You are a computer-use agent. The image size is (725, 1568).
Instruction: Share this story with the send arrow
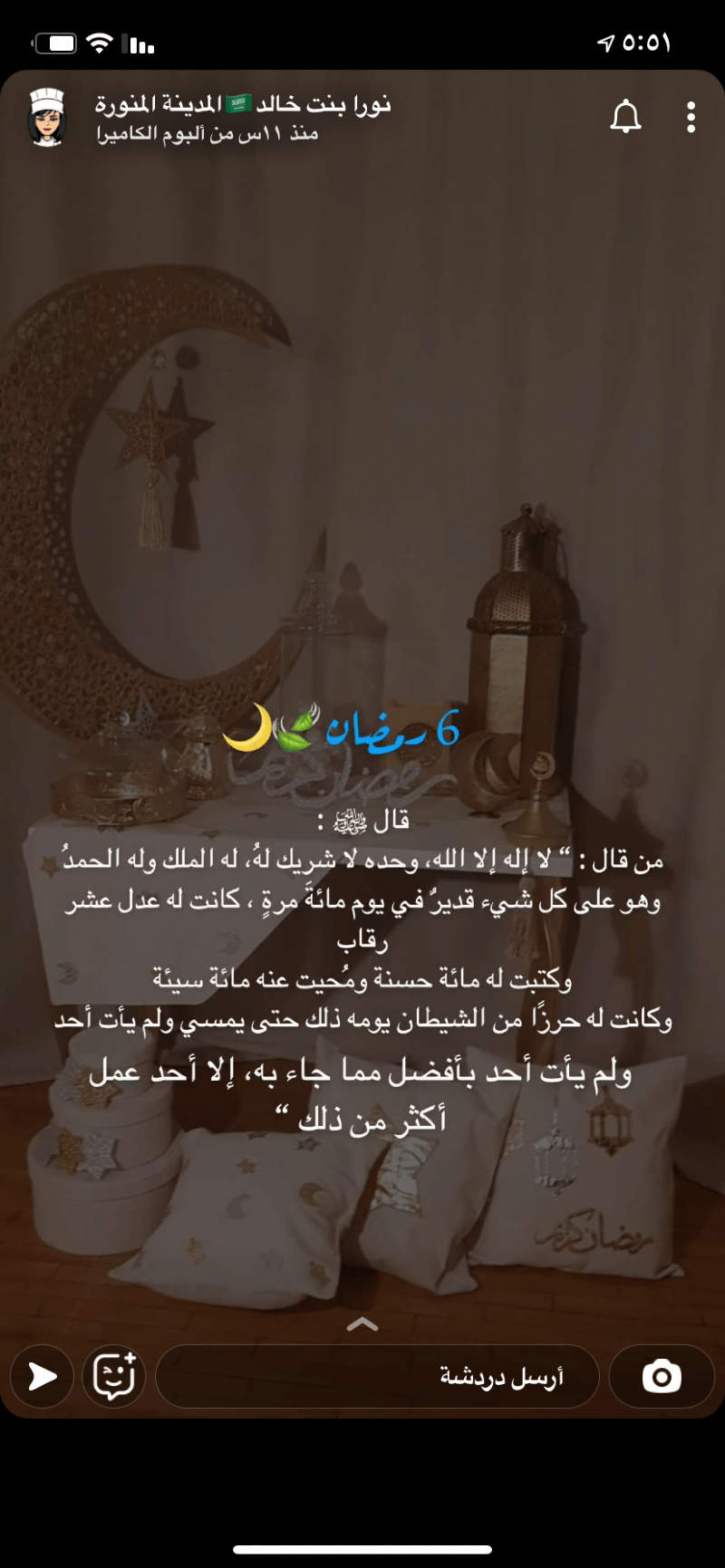point(42,1377)
